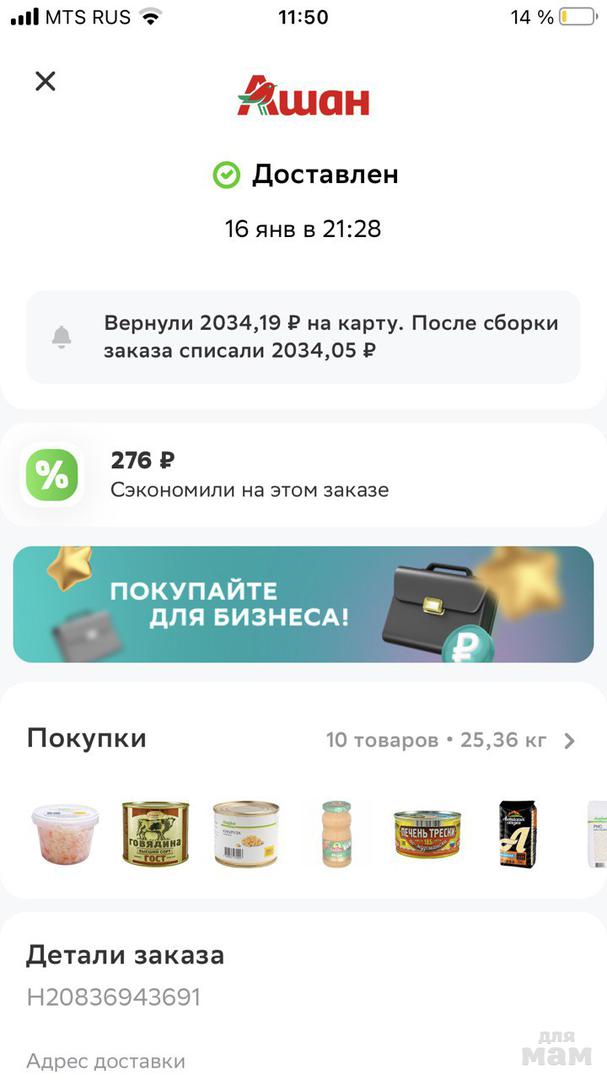Expand the Покупки list with 10 товаров
The image size is (607, 1080).
tap(569, 741)
